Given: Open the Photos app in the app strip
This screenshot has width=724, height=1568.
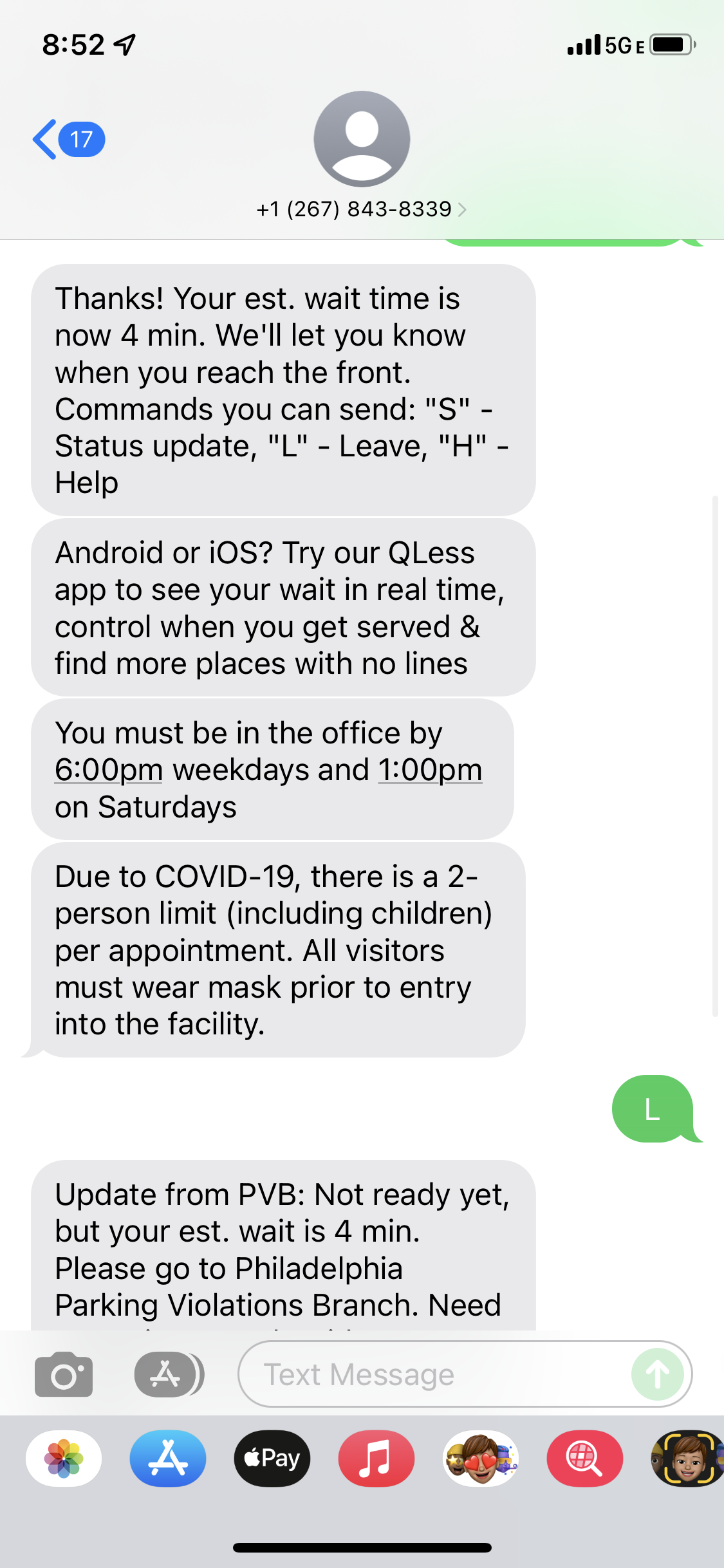Looking at the screenshot, I should pos(64,1458).
